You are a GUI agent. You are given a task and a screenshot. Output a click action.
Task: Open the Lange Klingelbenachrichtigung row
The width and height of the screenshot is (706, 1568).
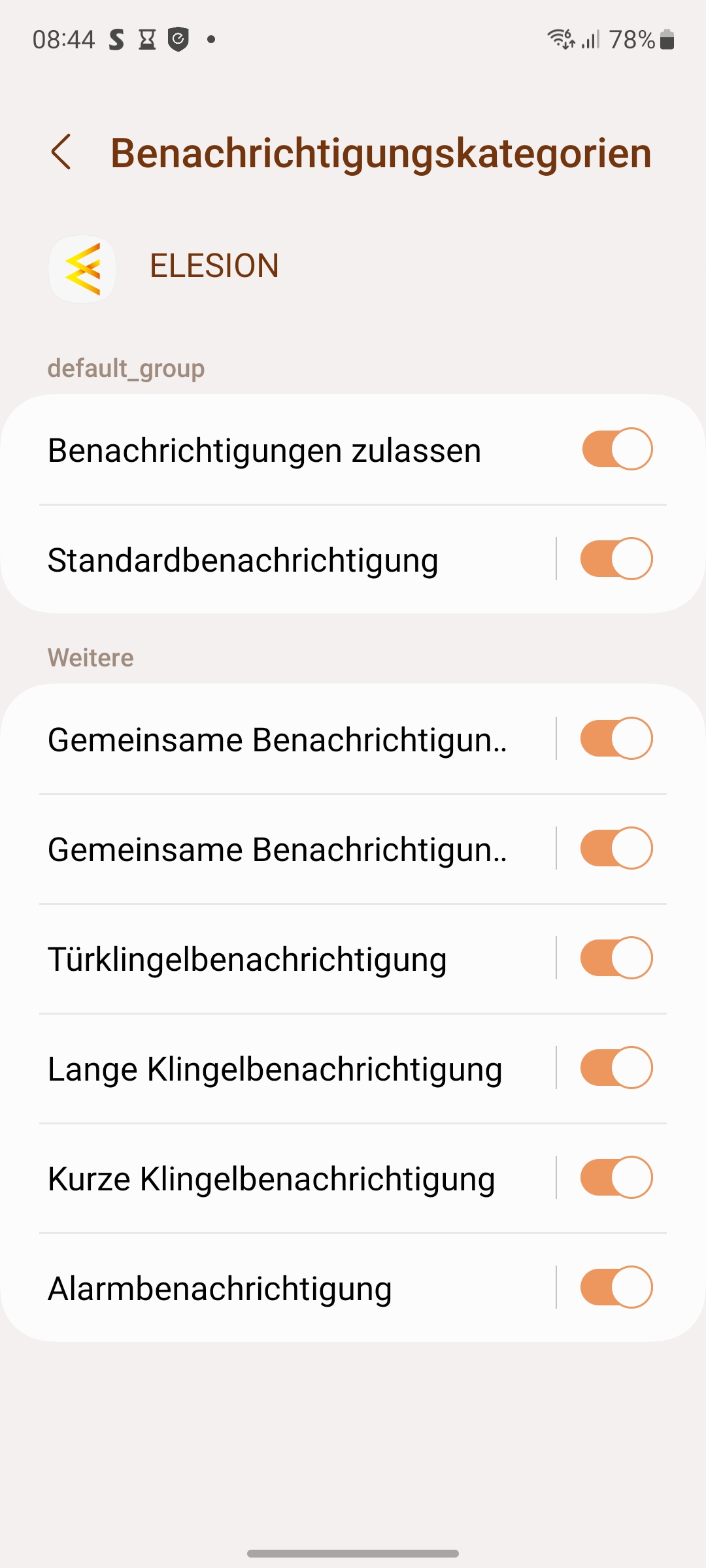275,1070
